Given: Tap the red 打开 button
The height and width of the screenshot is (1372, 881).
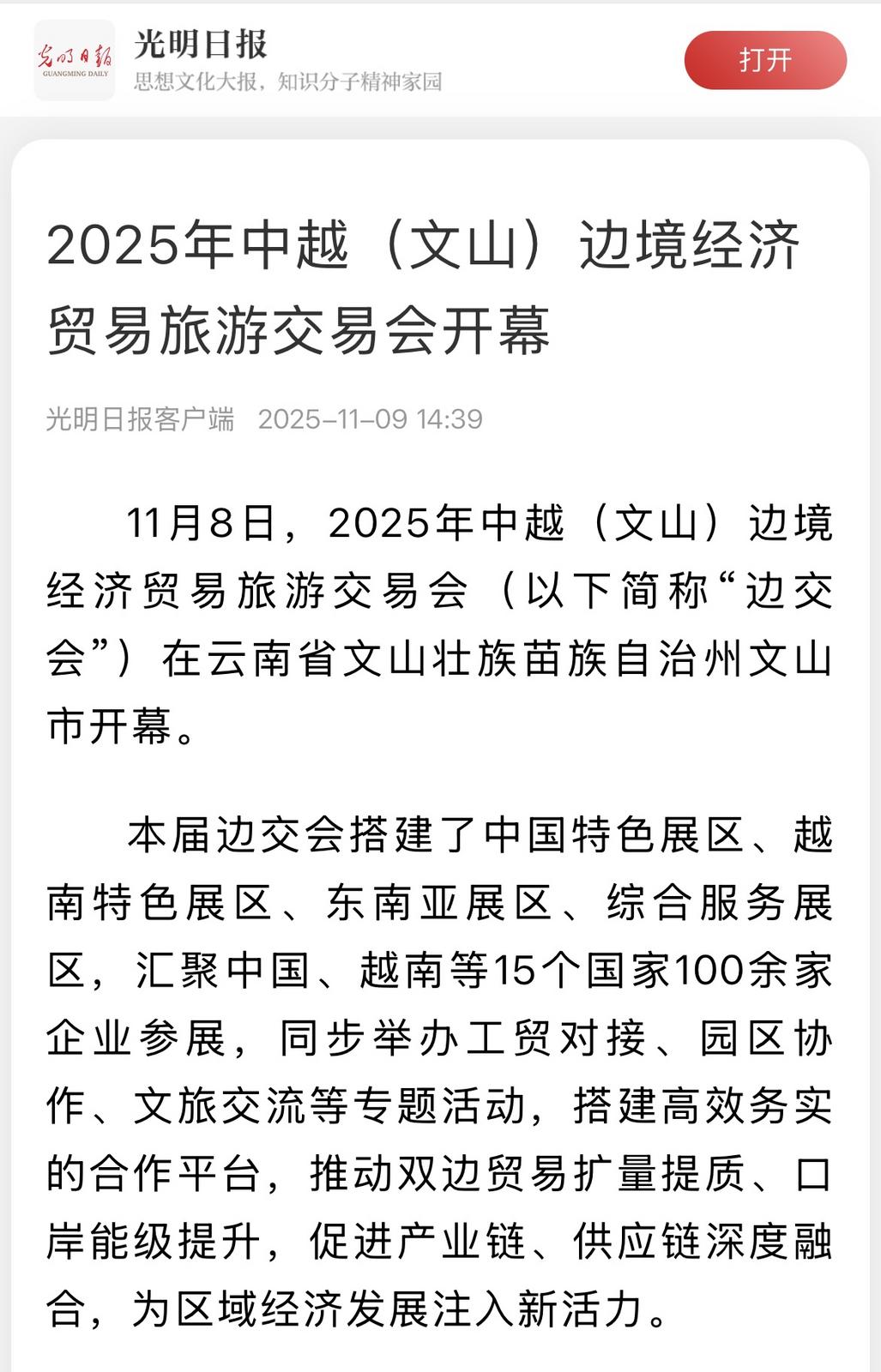Looking at the screenshot, I should tap(765, 60).
